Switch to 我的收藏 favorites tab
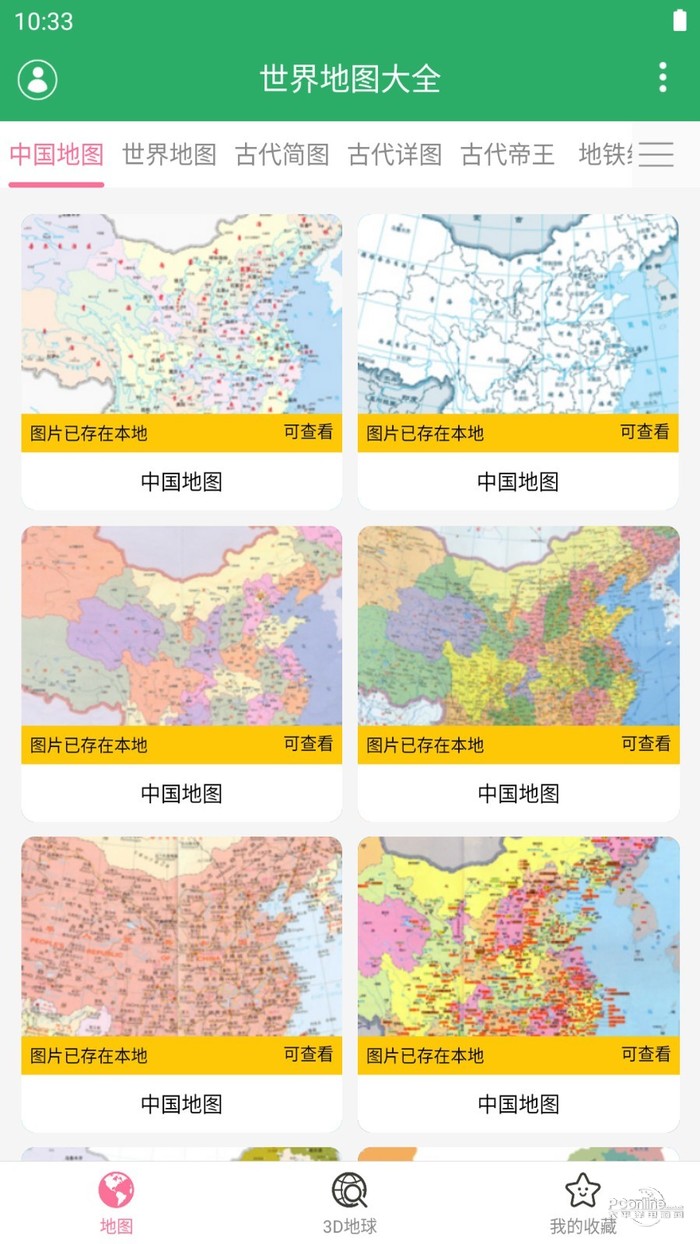Image resolution: width=700 pixels, height=1244 pixels. click(x=583, y=1203)
